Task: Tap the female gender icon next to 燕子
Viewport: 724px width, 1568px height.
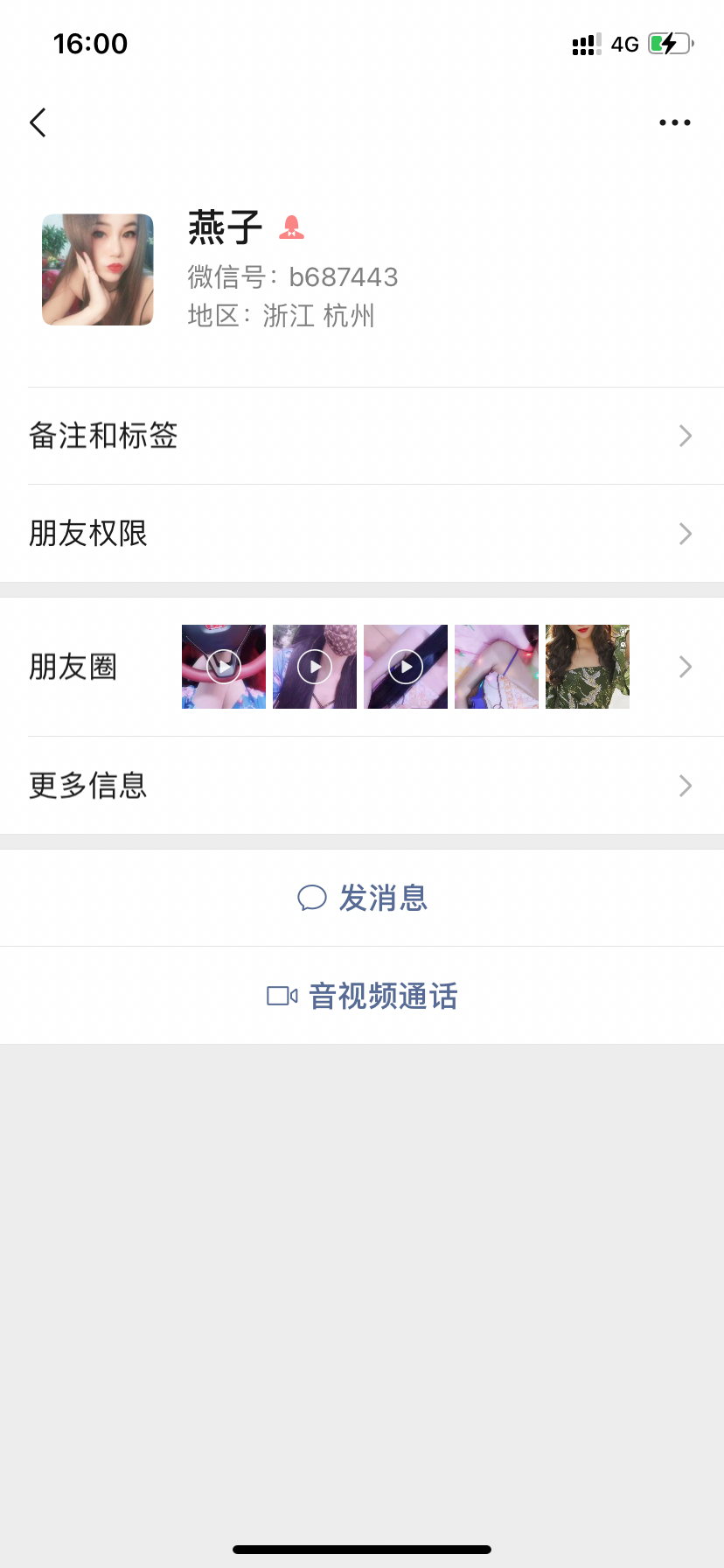Action: [x=291, y=227]
